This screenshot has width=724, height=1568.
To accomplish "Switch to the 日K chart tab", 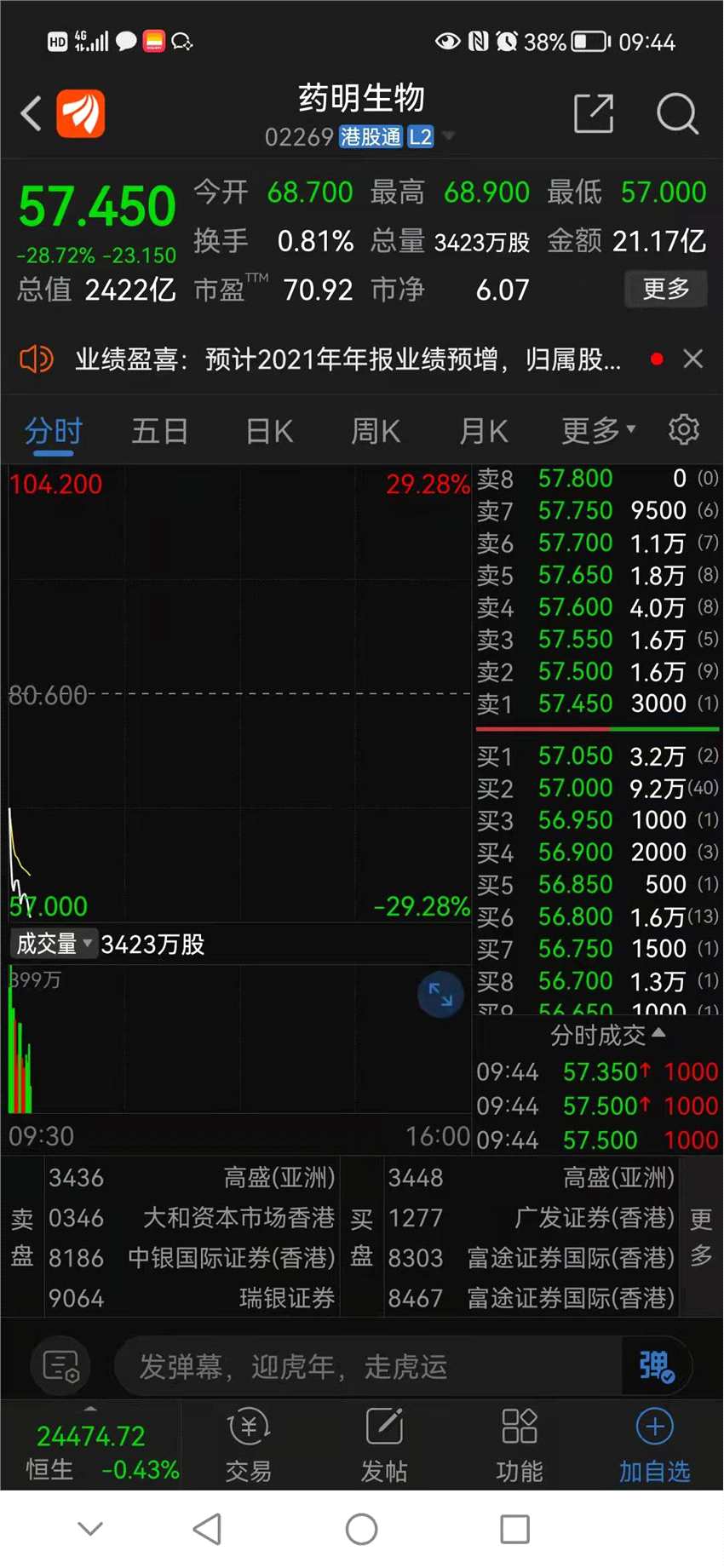I will [269, 431].
